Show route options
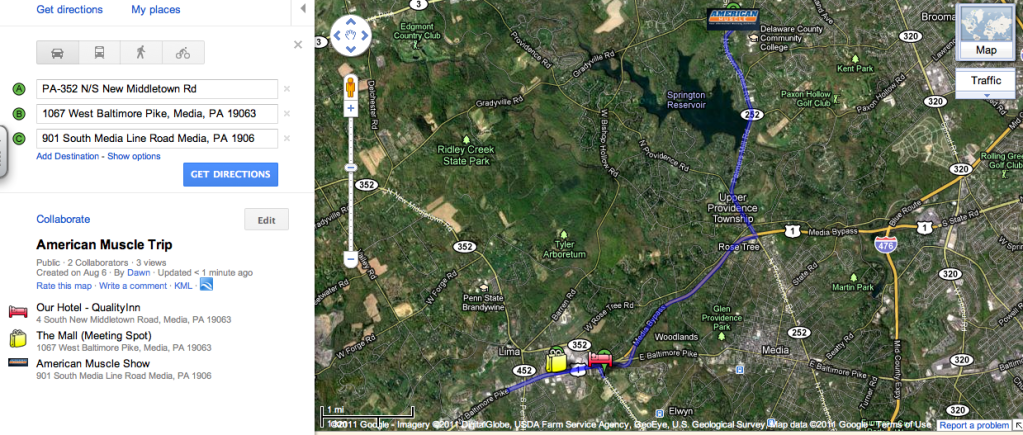The image size is (1023, 435). [x=134, y=156]
